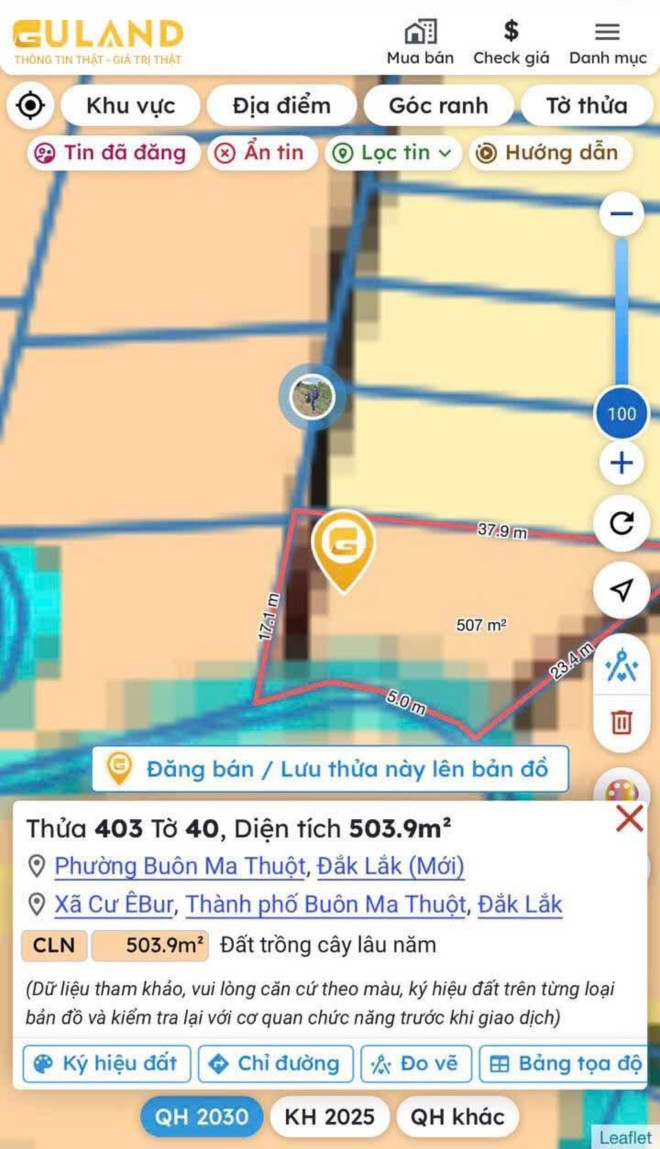
Task: Open Check giá price checker
Action: [x=511, y=42]
